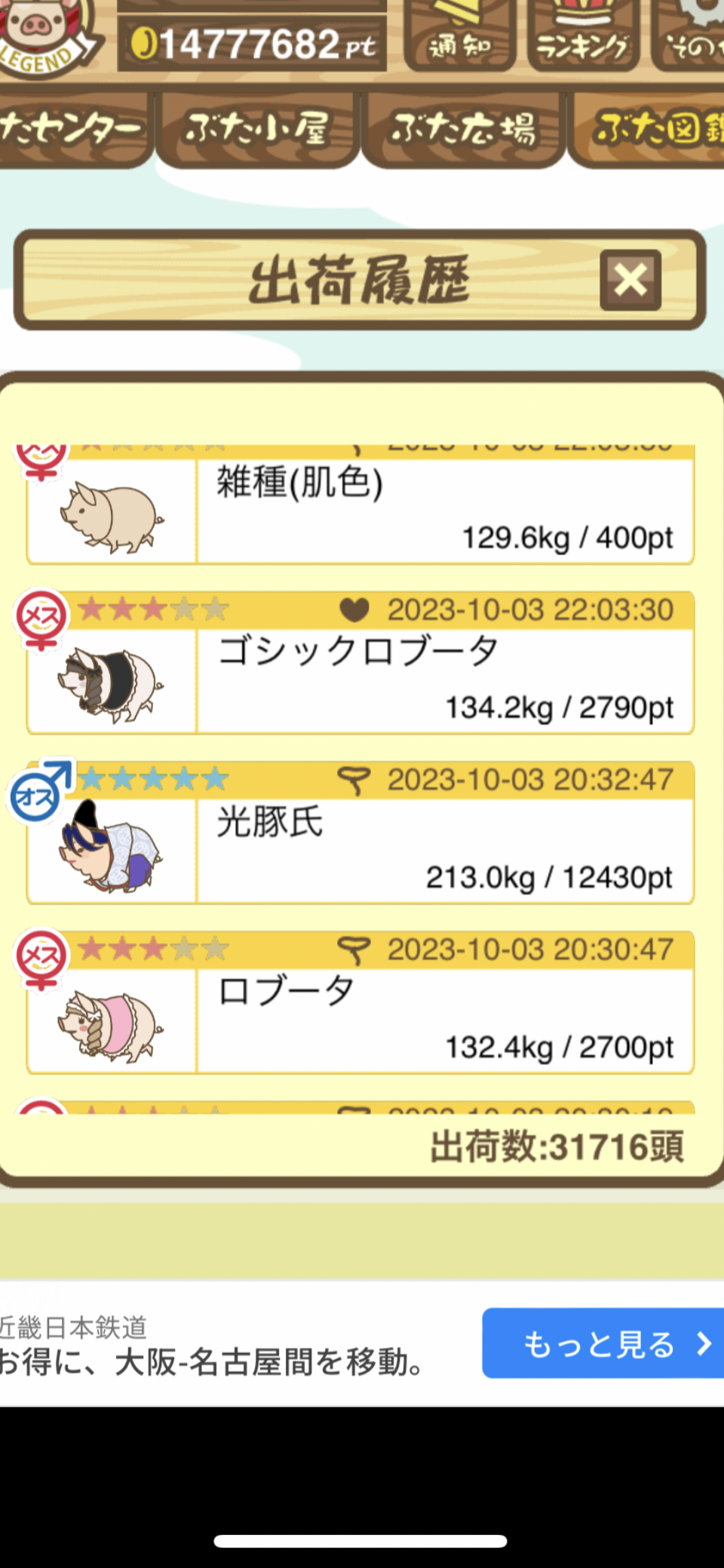Open the ランキング ranking button
Image resolution: width=724 pixels, height=1568 pixels.
click(x=583, y=39)
